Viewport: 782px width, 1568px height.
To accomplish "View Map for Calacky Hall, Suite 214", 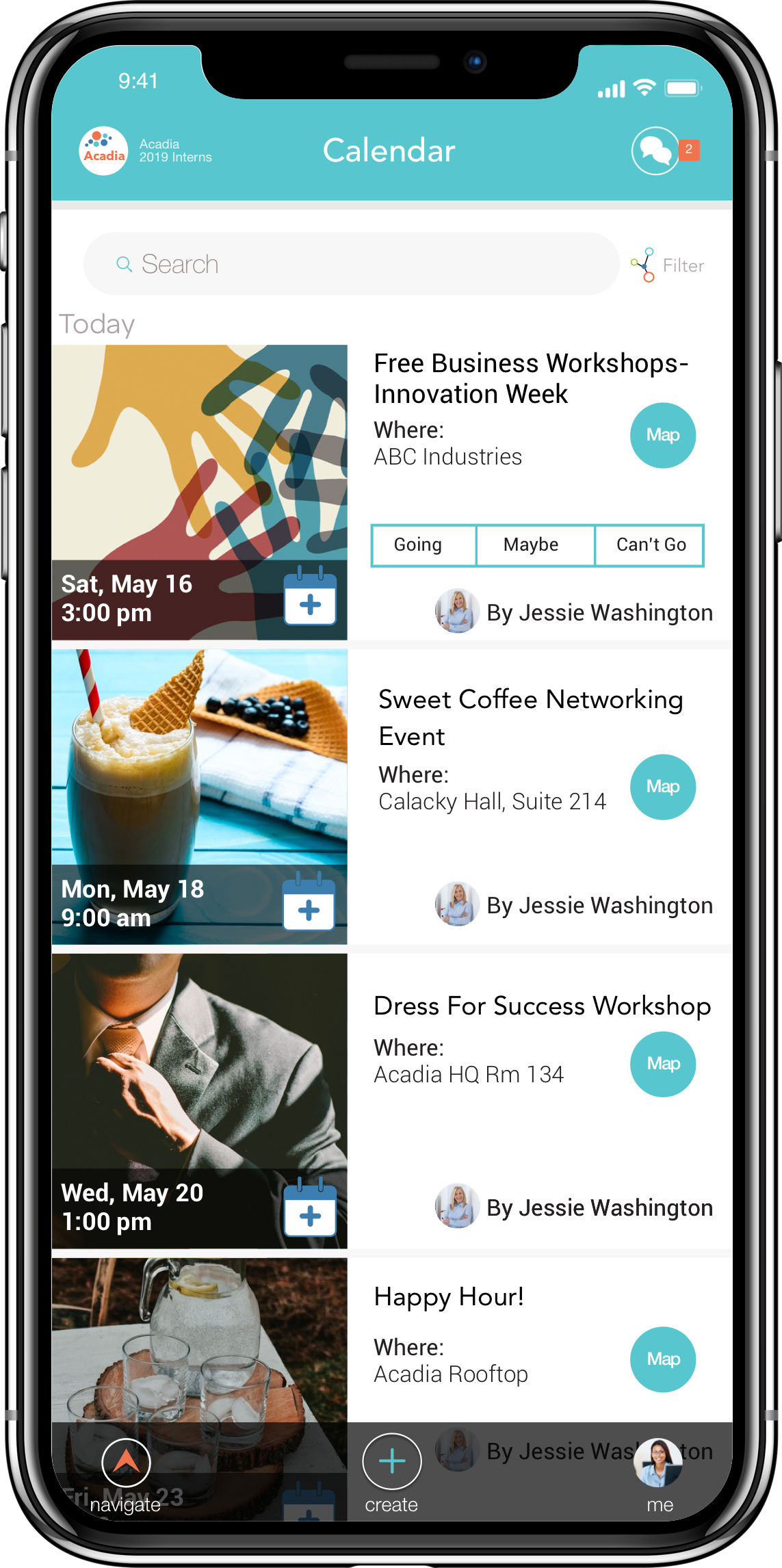I will click(x=662, y=787).
